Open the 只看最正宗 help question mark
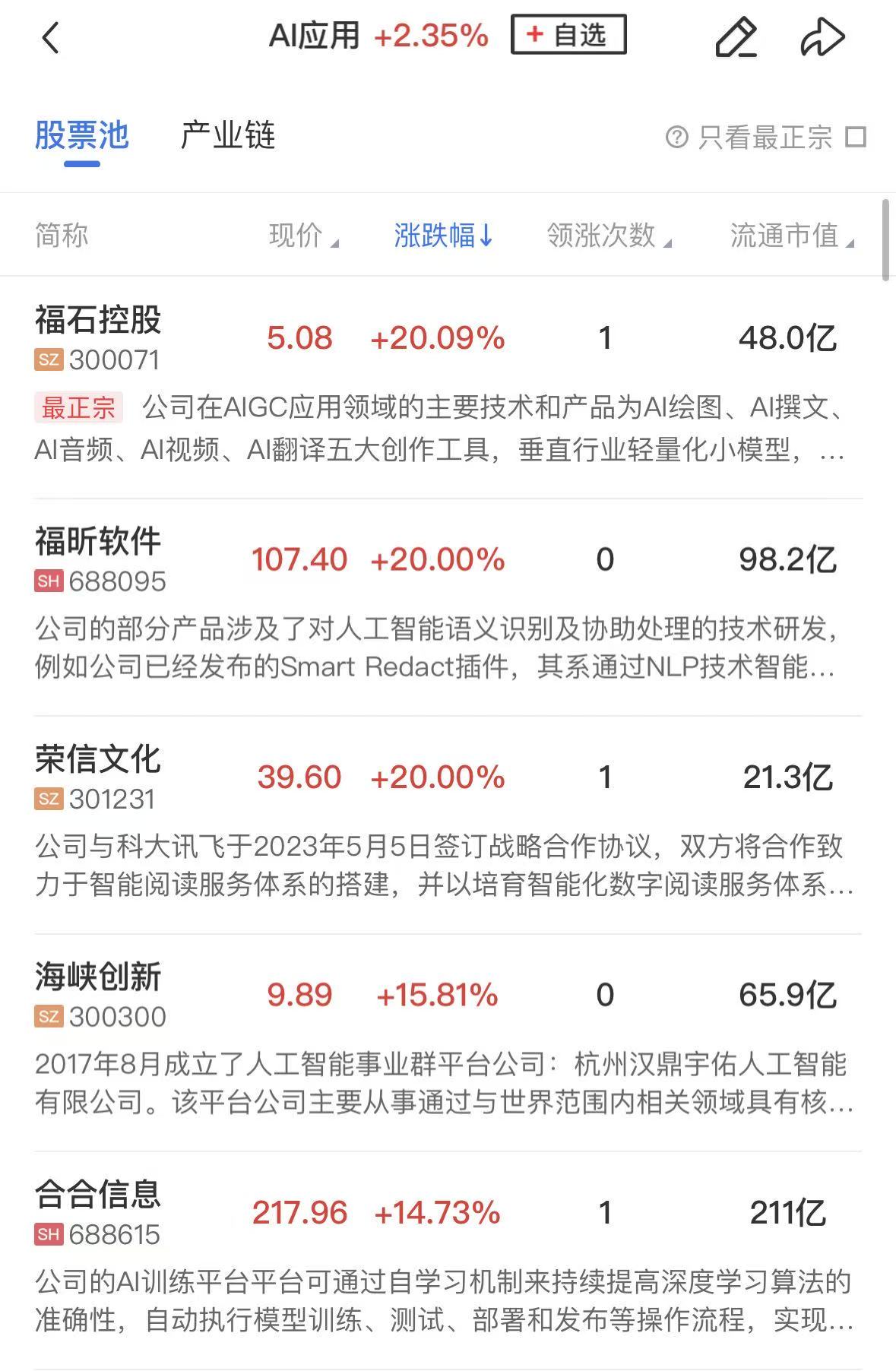Screen dimensions: 896x1371 [x=676, y=138]
